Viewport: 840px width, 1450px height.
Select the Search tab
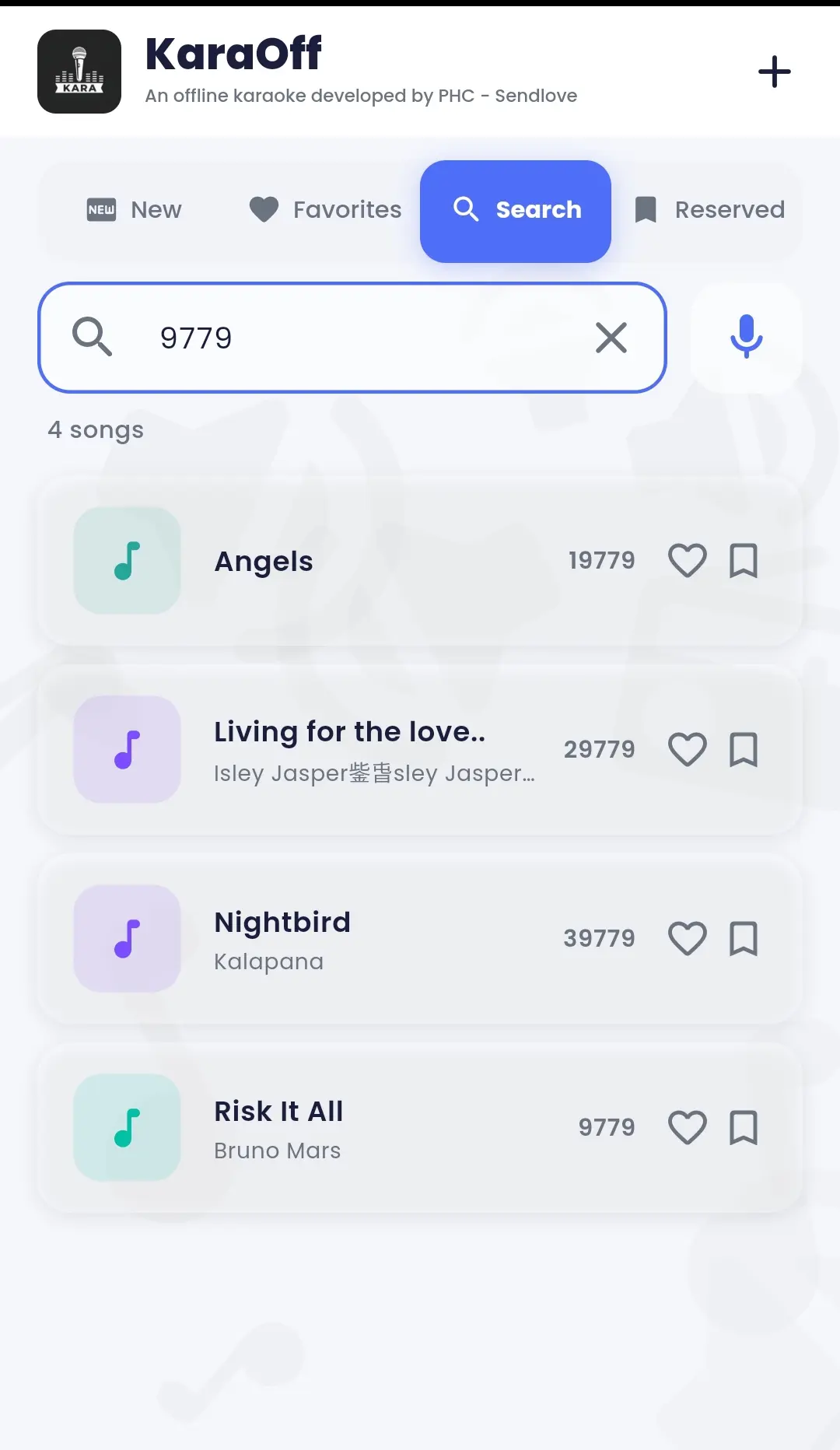[x=516, y=211]
